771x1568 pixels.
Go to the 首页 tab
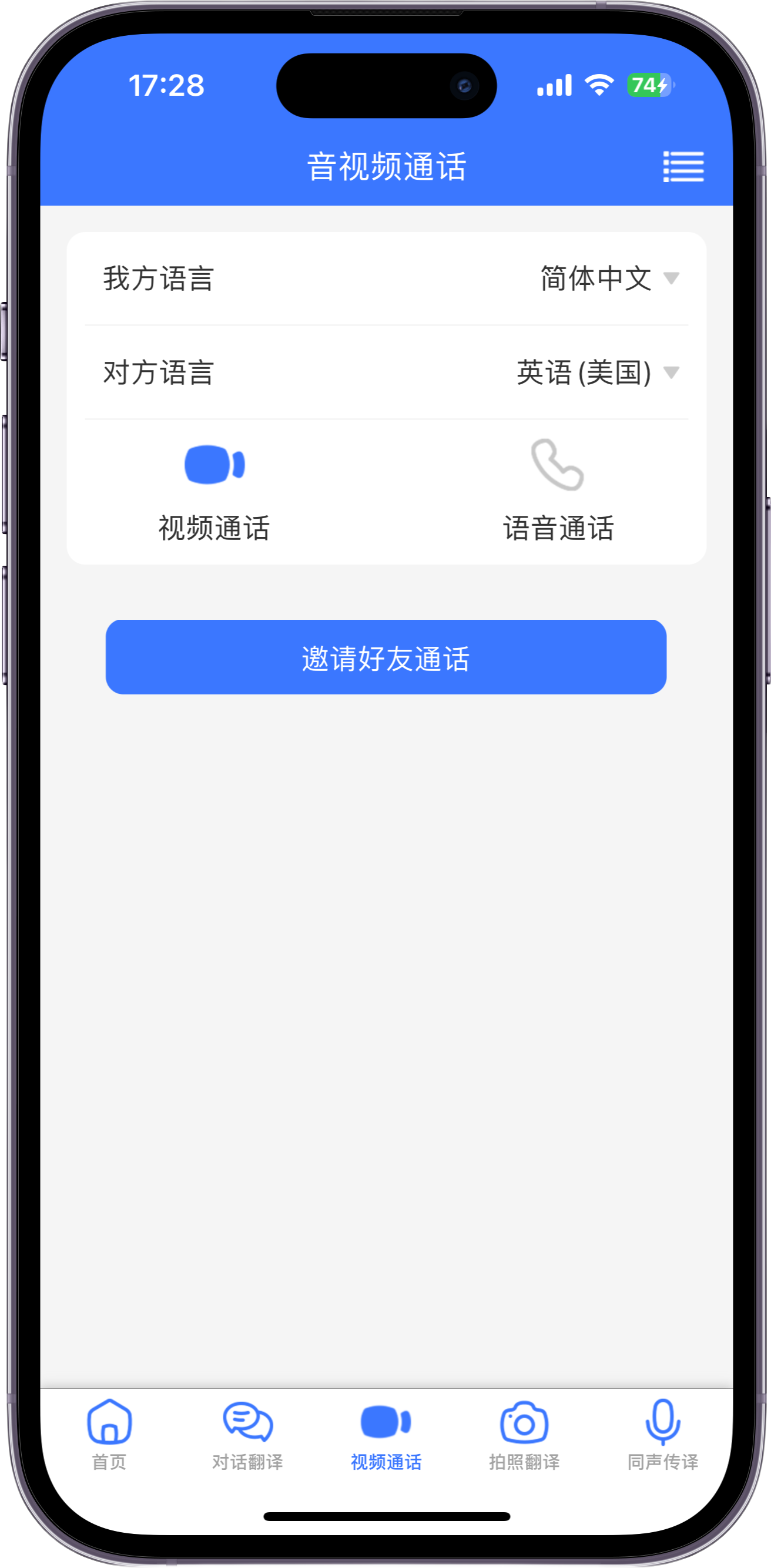point(110,1435)
